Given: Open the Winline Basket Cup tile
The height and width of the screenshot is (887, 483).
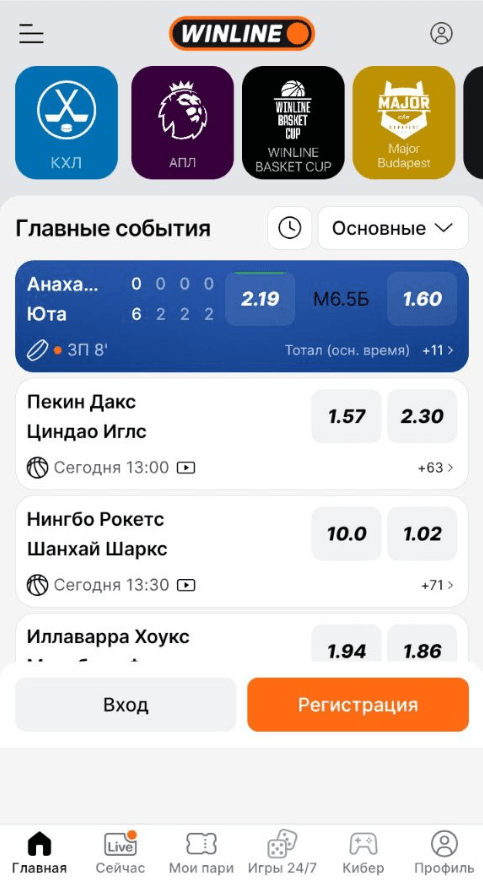Looking at the screenshot, I should tap(293, 122).
